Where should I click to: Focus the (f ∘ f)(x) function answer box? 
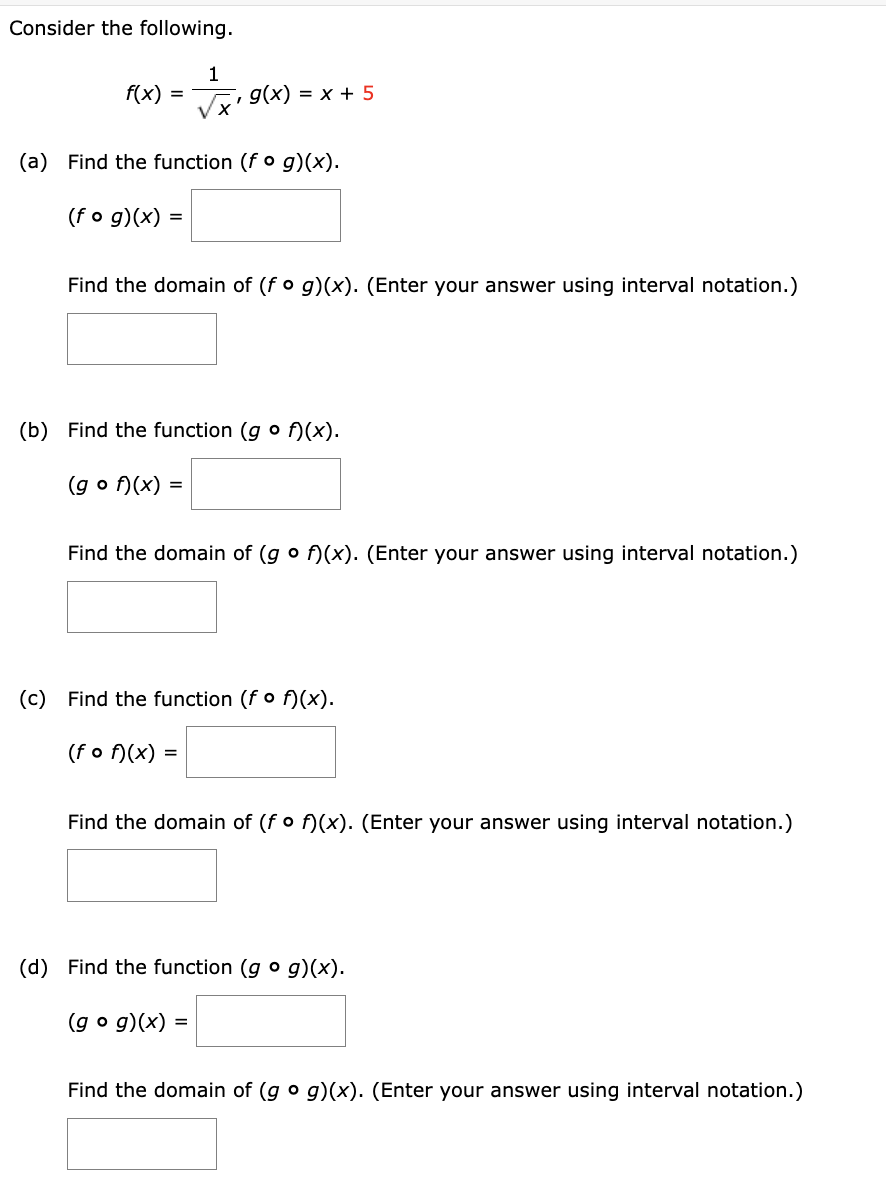(260, 752)
